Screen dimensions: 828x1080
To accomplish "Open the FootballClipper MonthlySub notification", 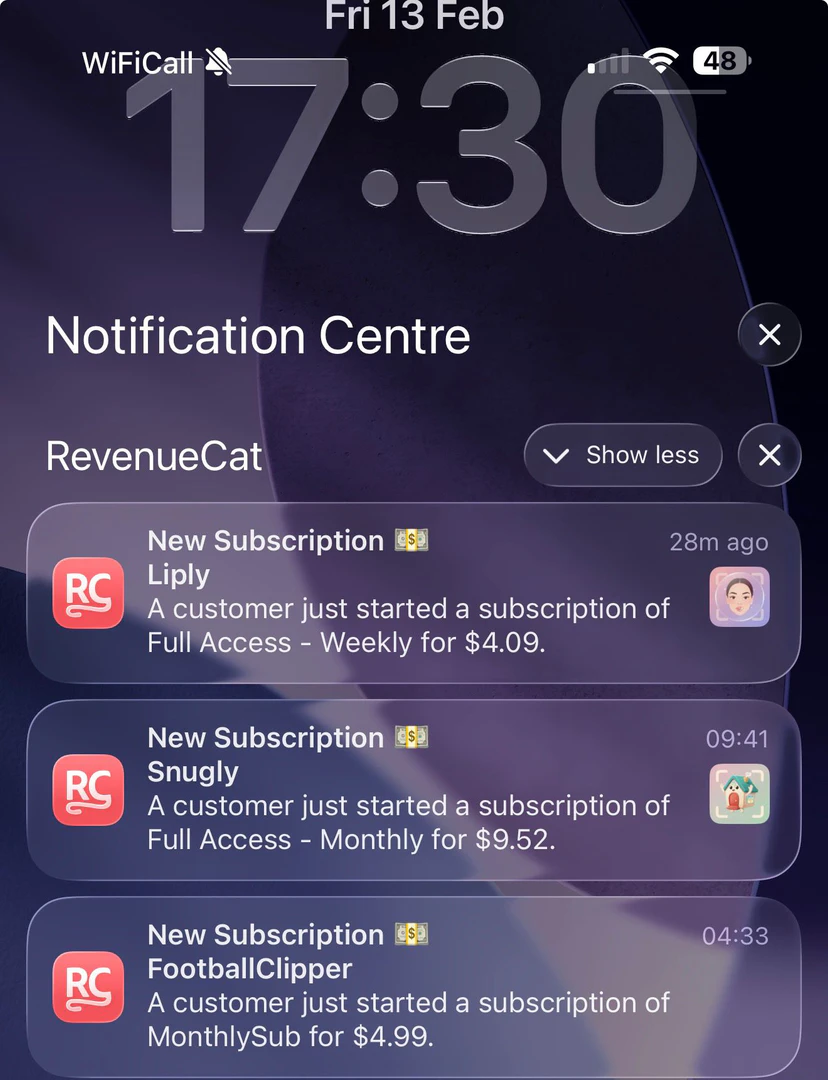I will coord(400,987).
